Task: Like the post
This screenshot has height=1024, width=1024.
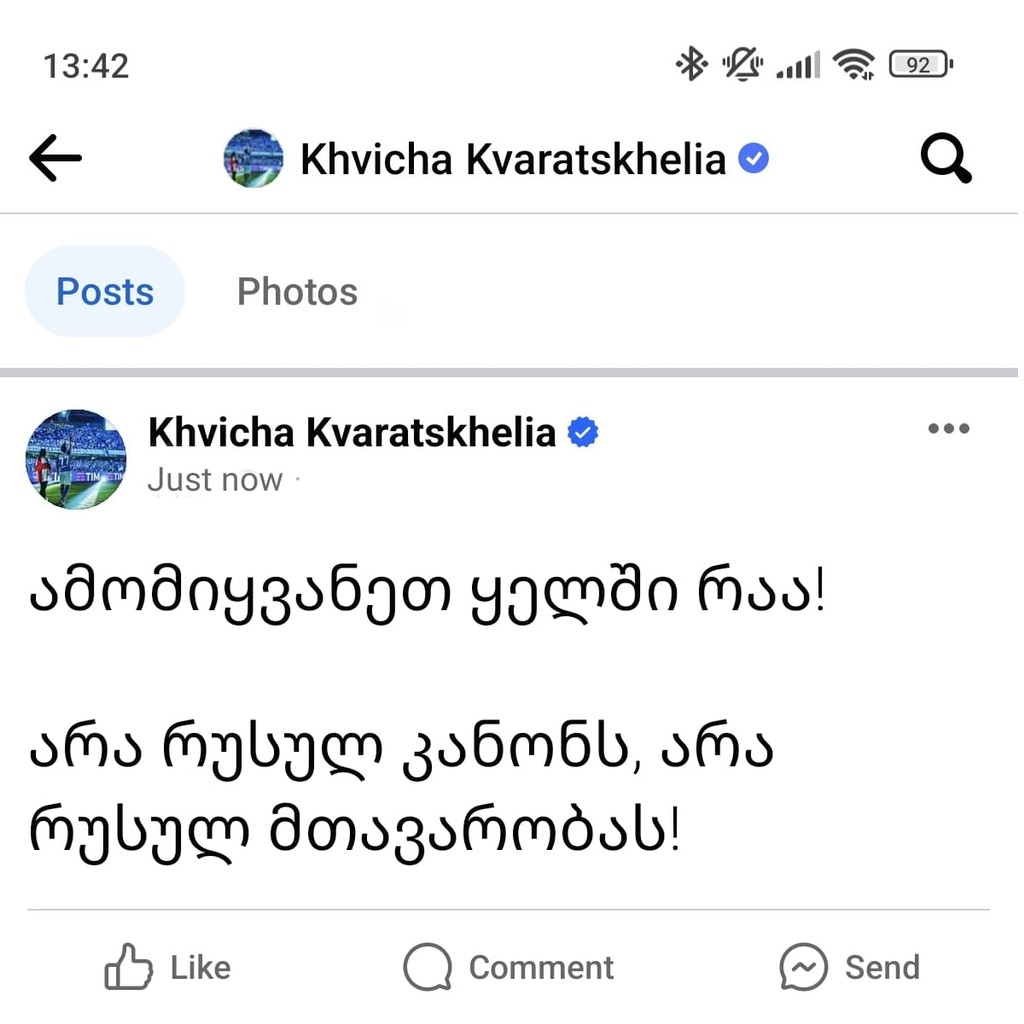Action: pyautogui.click(x=168, y=967)
